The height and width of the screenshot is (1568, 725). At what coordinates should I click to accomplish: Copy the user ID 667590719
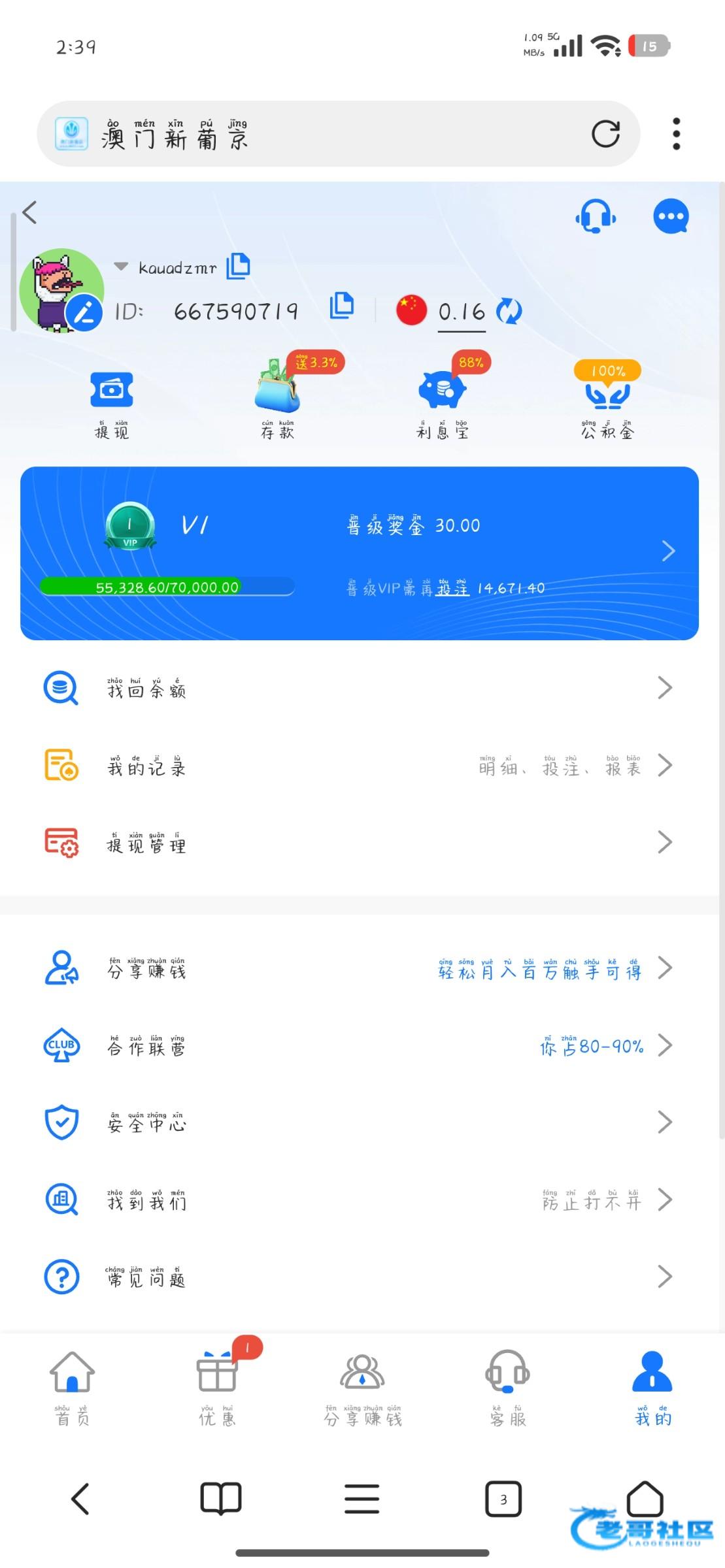click(341, 306)
